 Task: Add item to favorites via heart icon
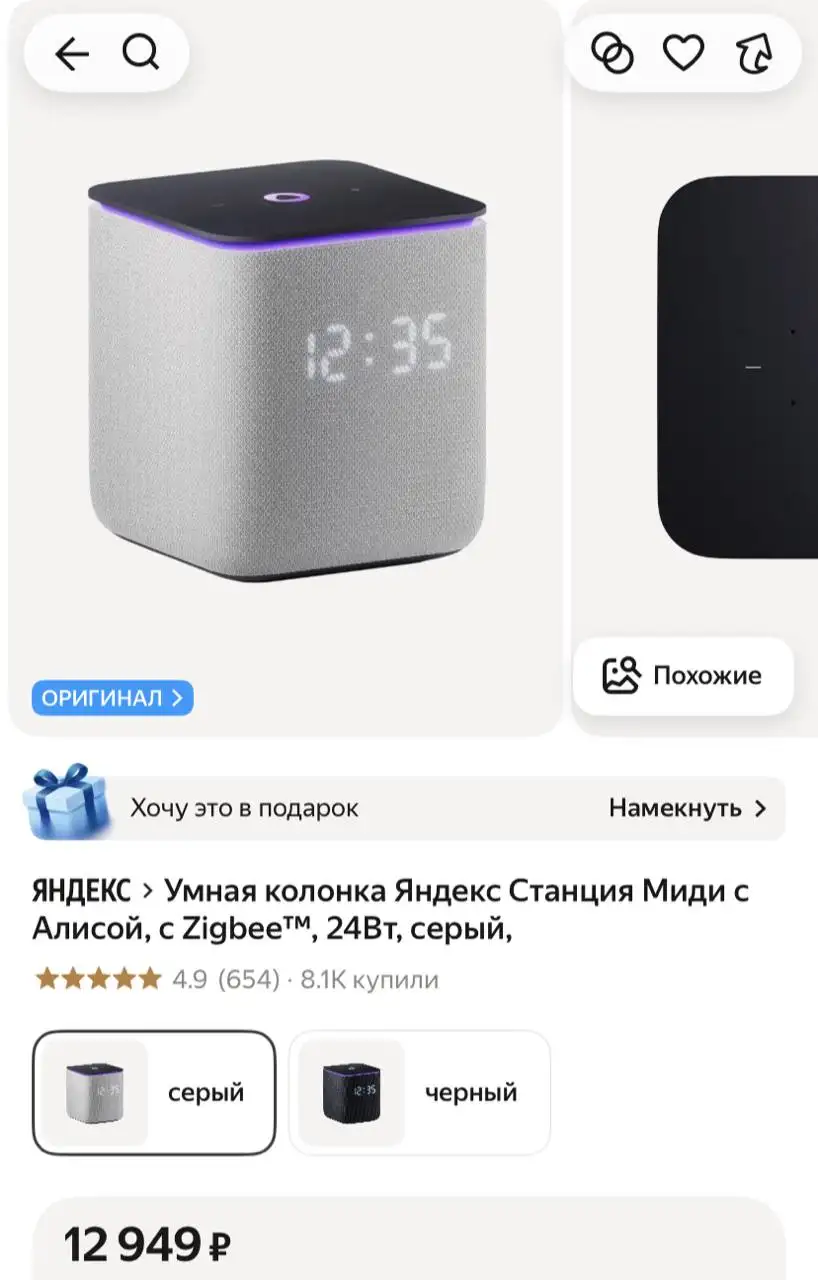tap(684, 53)
